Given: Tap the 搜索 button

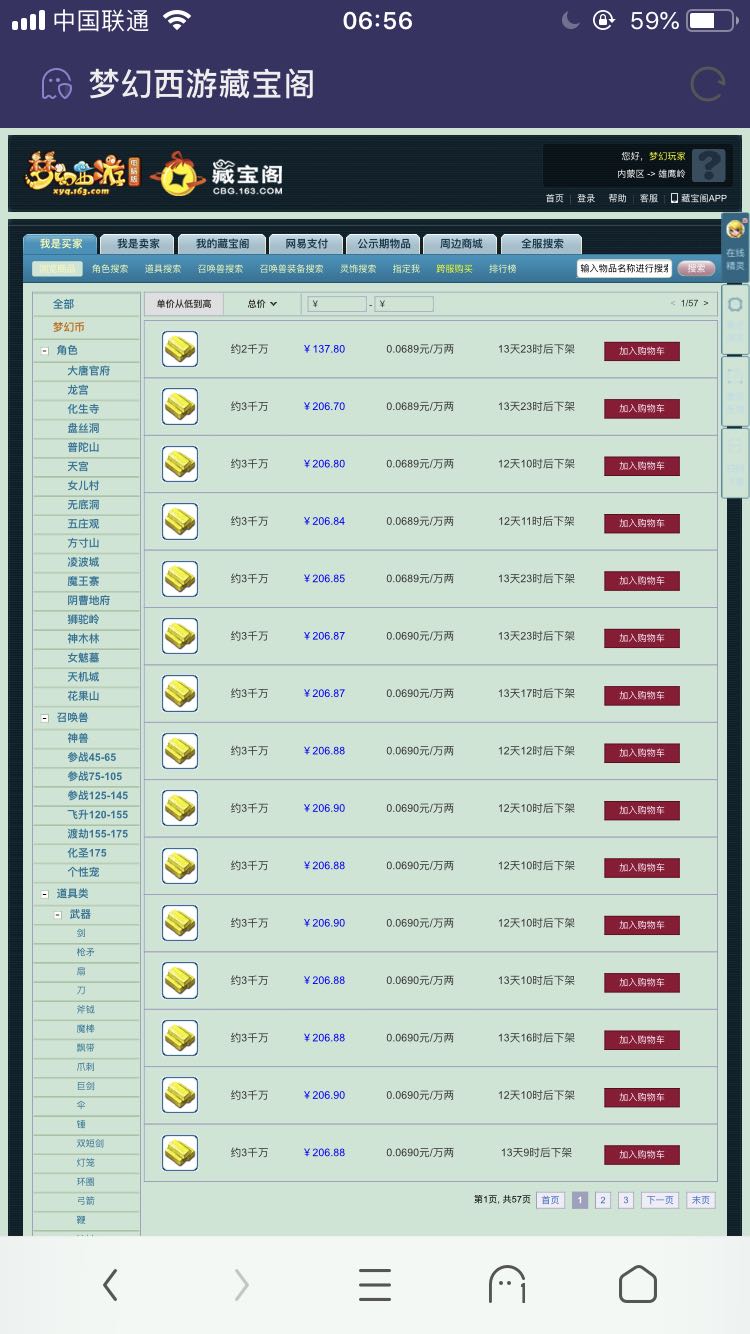Looking at the screenshot, I should point(696,268).
